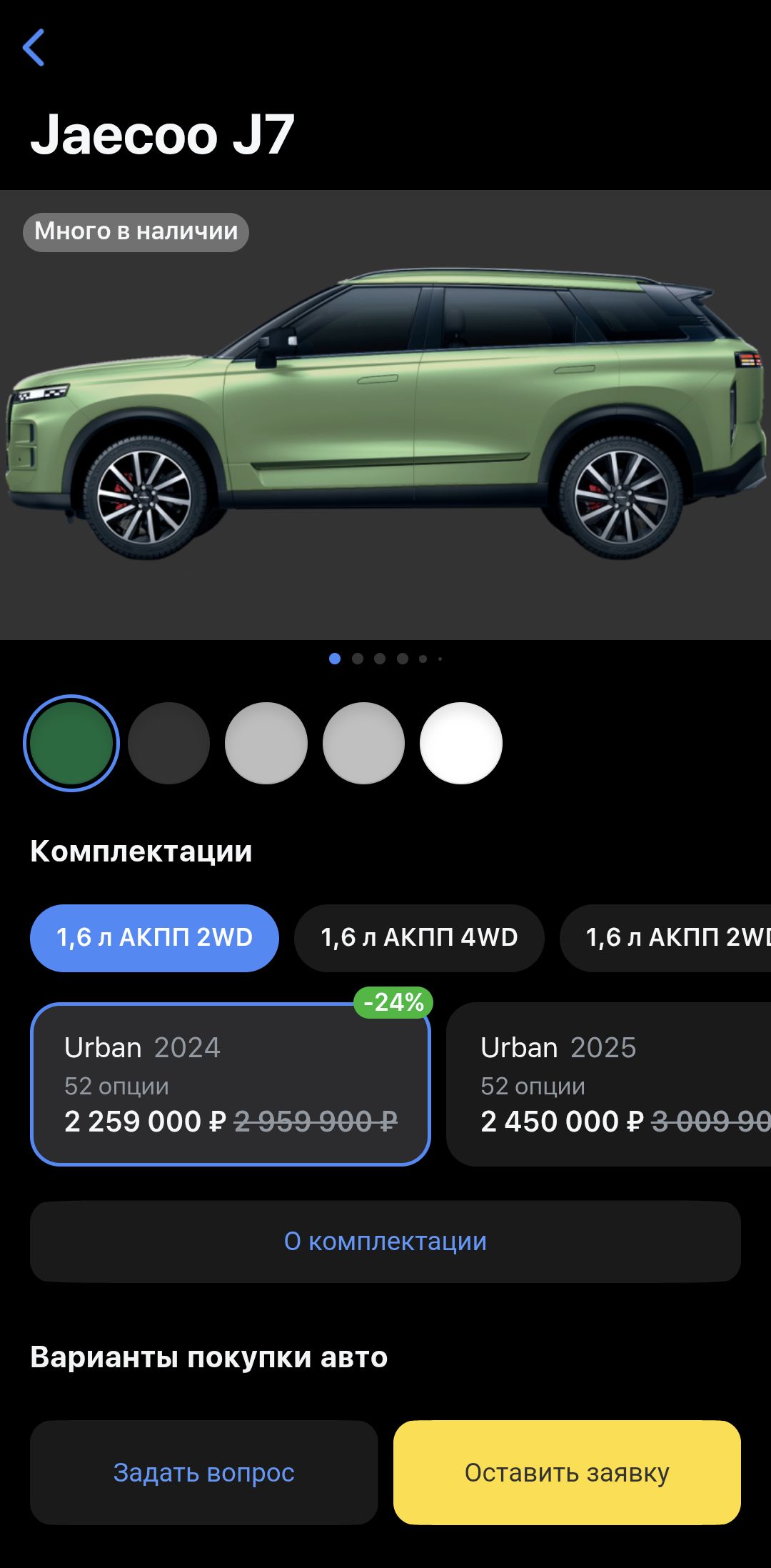This screenshot has height=1568, width=771.
Task: Go back using the blue arrow
Action: [x=34, y=48]
